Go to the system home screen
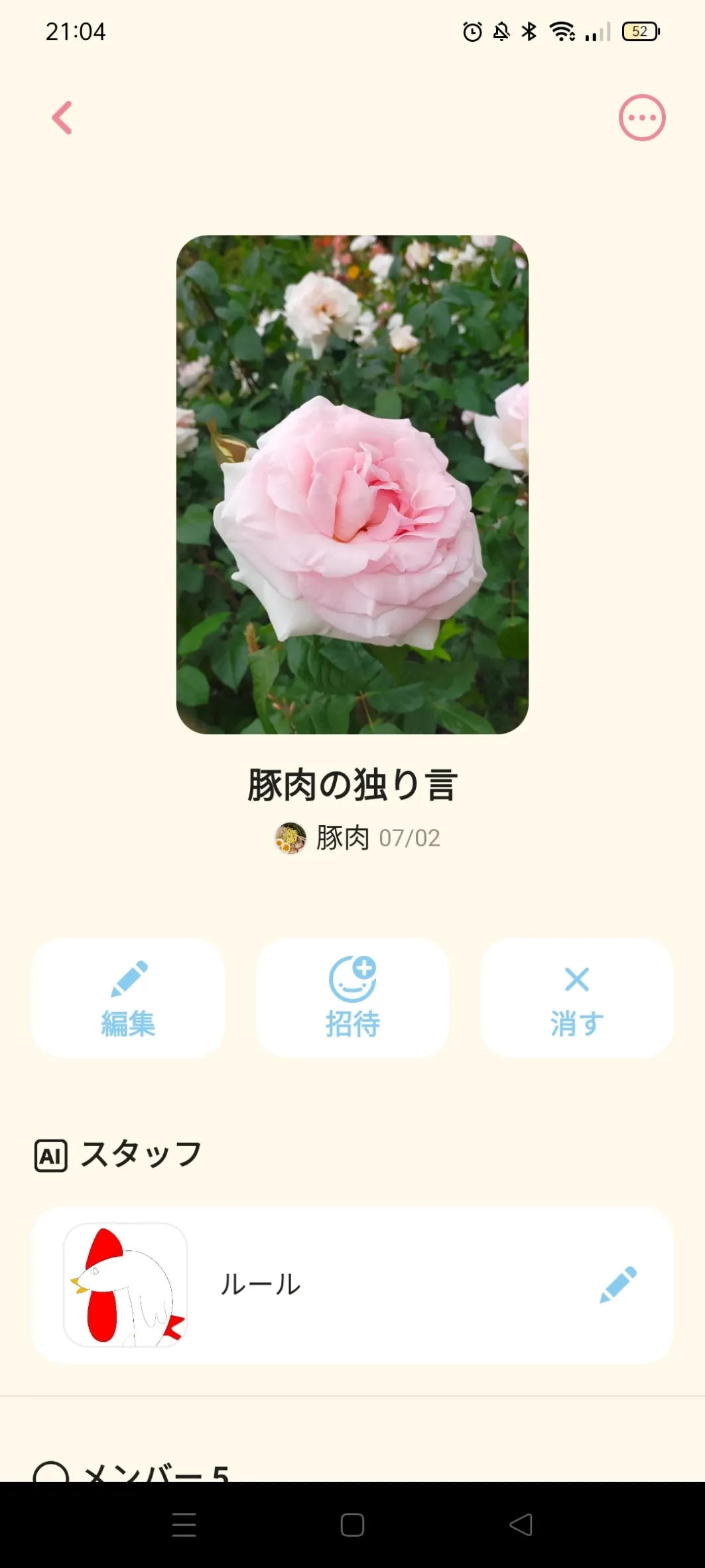 (352, 1525)
